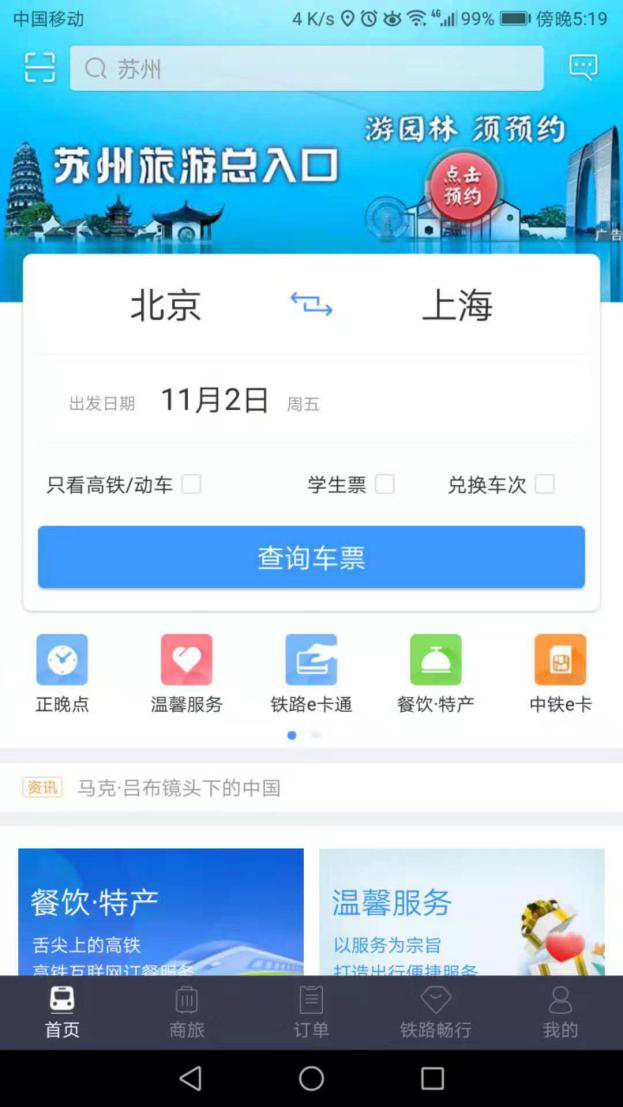
Task: Open the messages icon
Action: pos(583,68)
